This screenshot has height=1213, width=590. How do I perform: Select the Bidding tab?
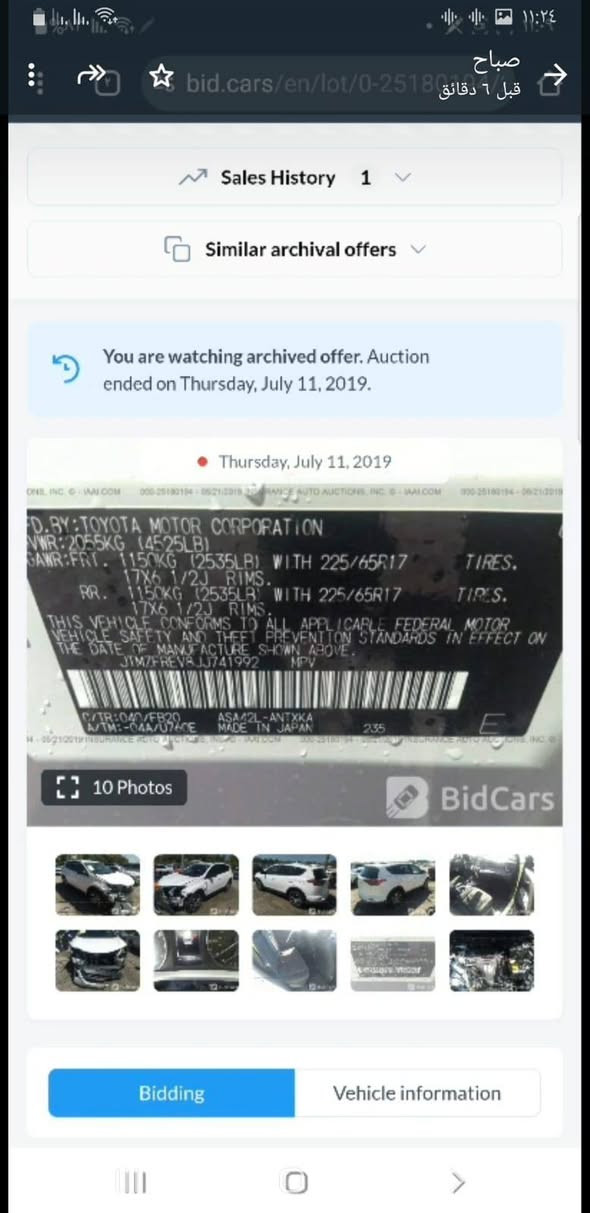pos(171,1093)
